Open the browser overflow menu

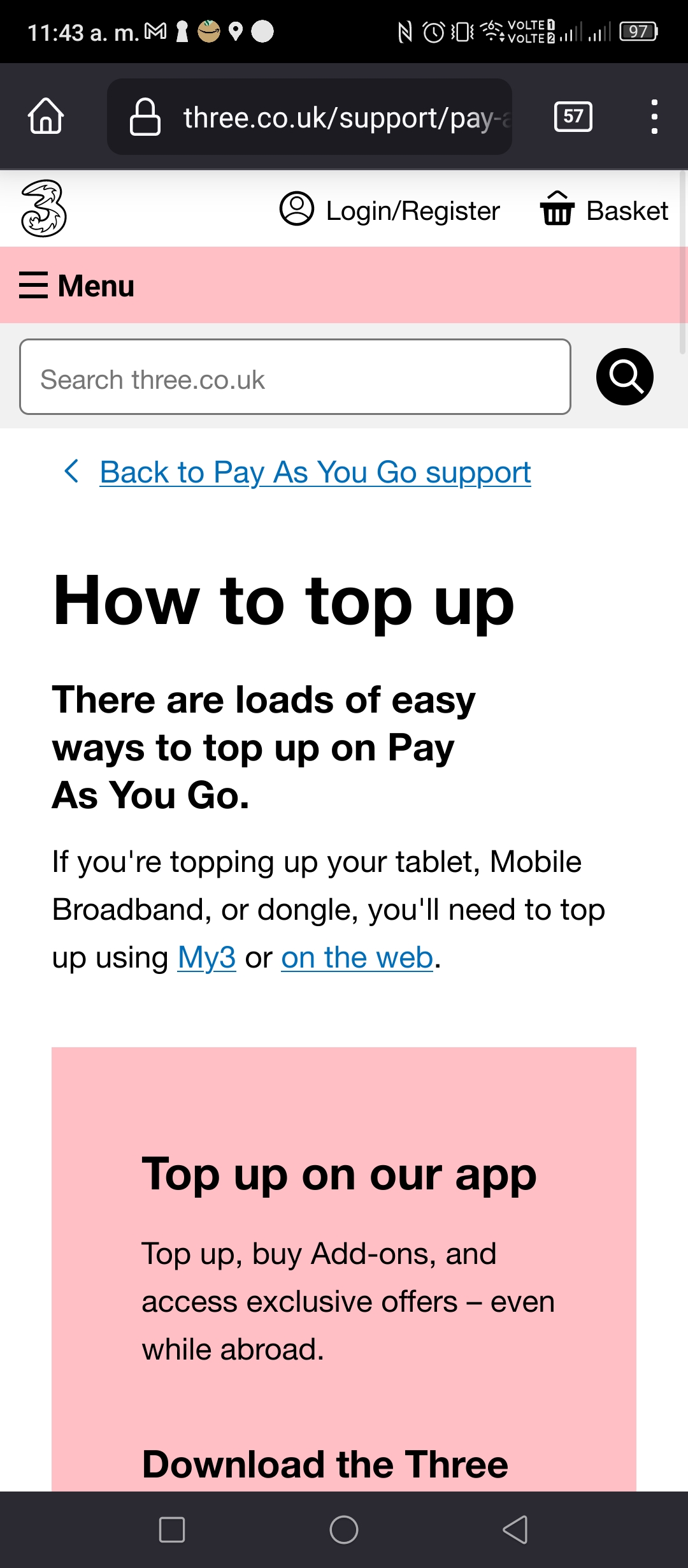coord(654,117)
